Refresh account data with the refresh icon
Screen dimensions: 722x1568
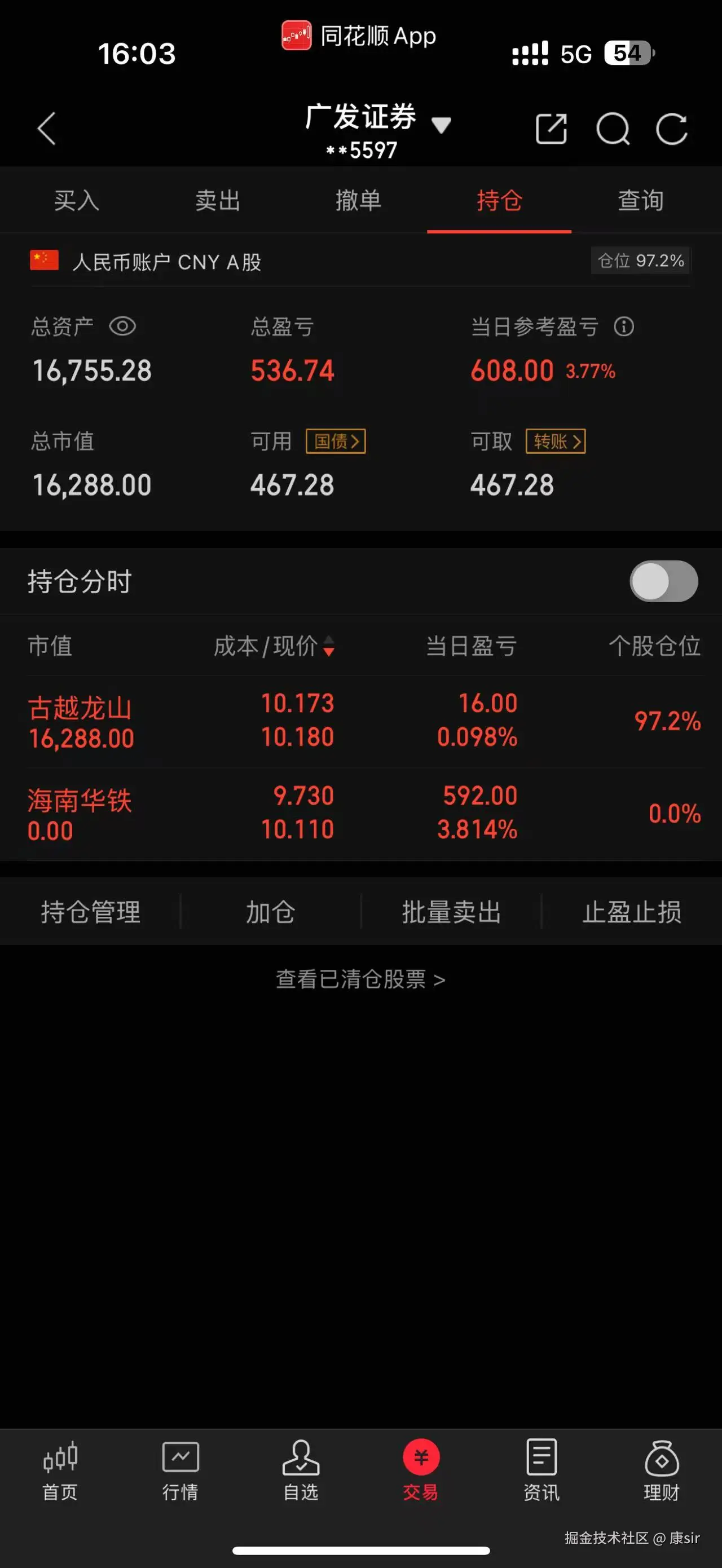pyautogui.click(x=671, y=129)
